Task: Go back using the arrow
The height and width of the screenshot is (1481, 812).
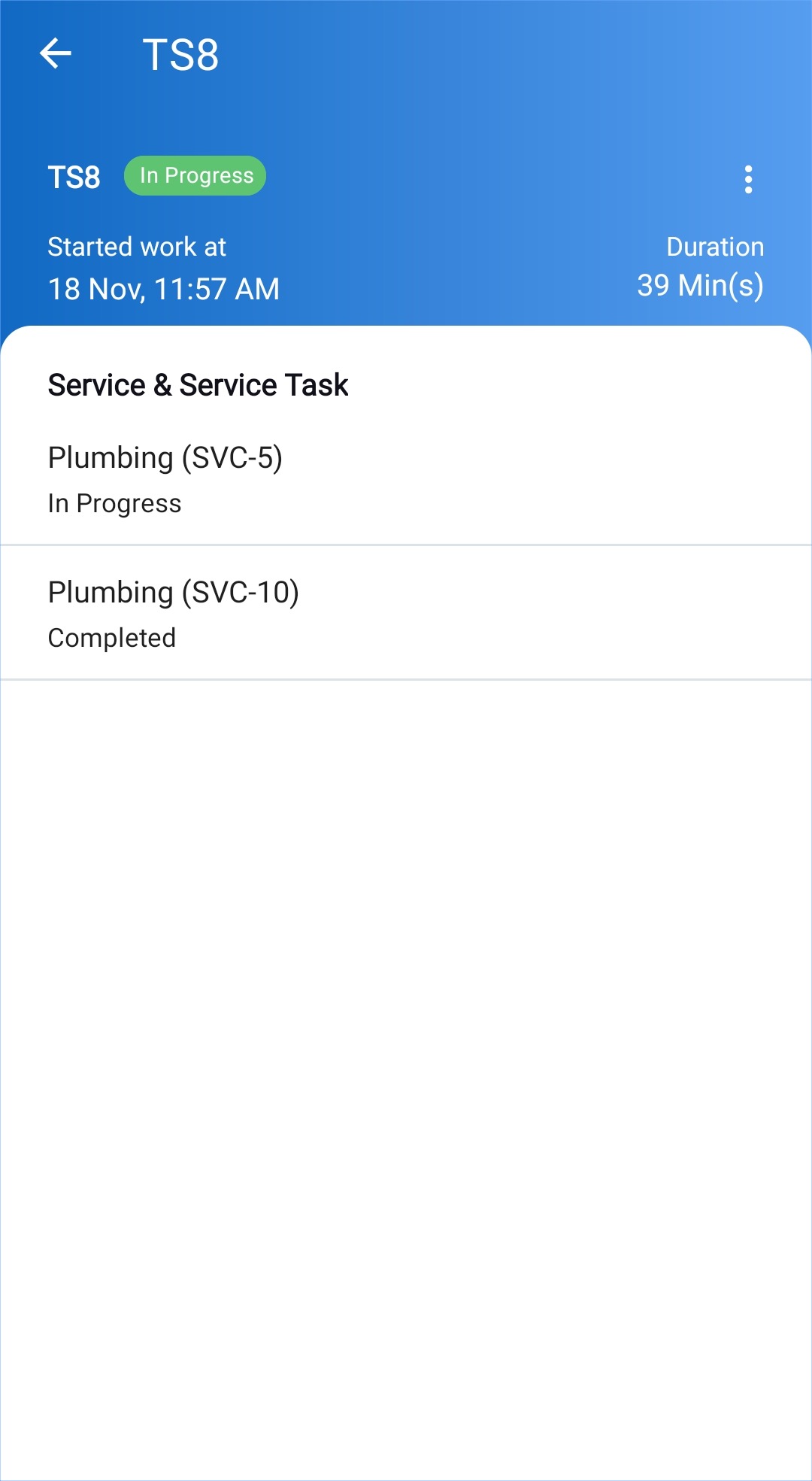Action: tap(56, 53)
